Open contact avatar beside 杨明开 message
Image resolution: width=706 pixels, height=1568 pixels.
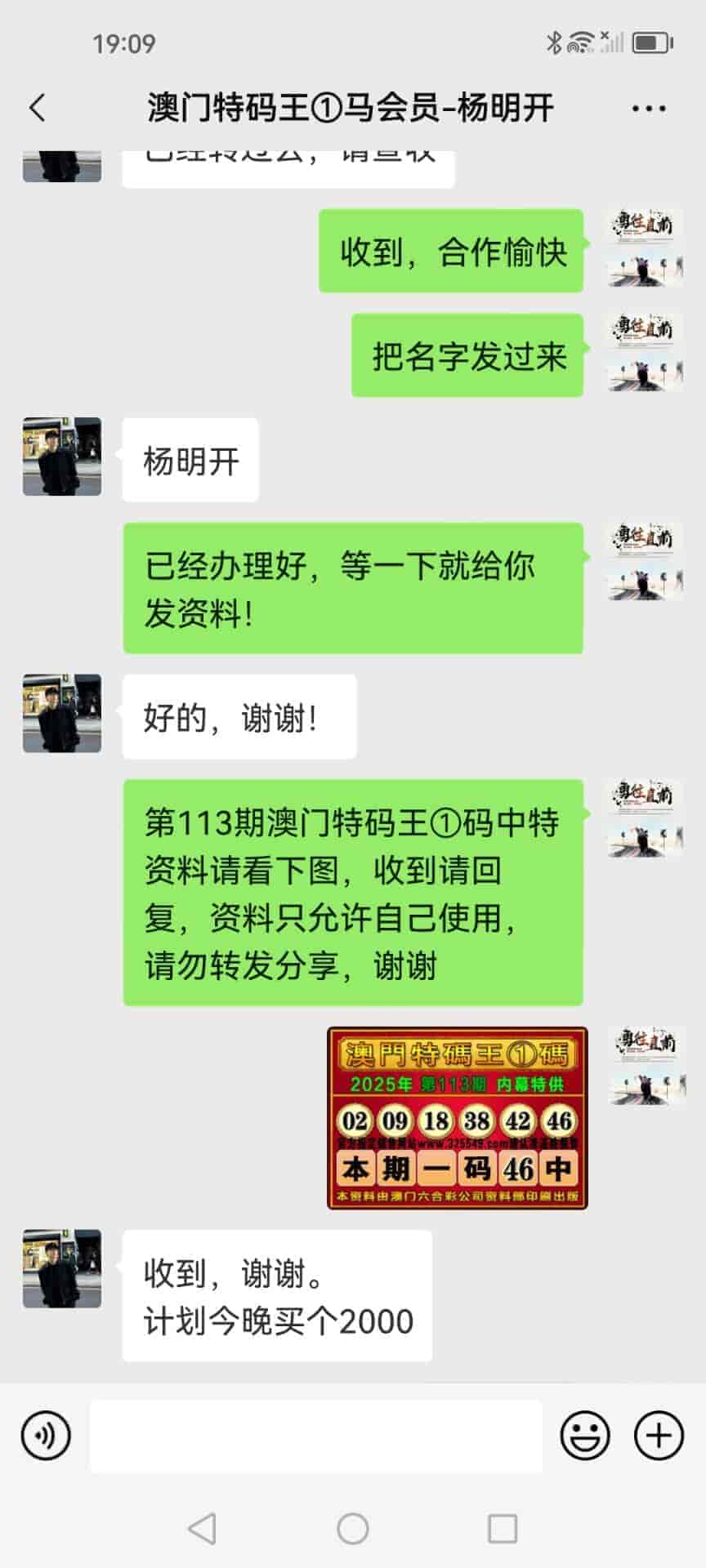[x=62, y=457]
